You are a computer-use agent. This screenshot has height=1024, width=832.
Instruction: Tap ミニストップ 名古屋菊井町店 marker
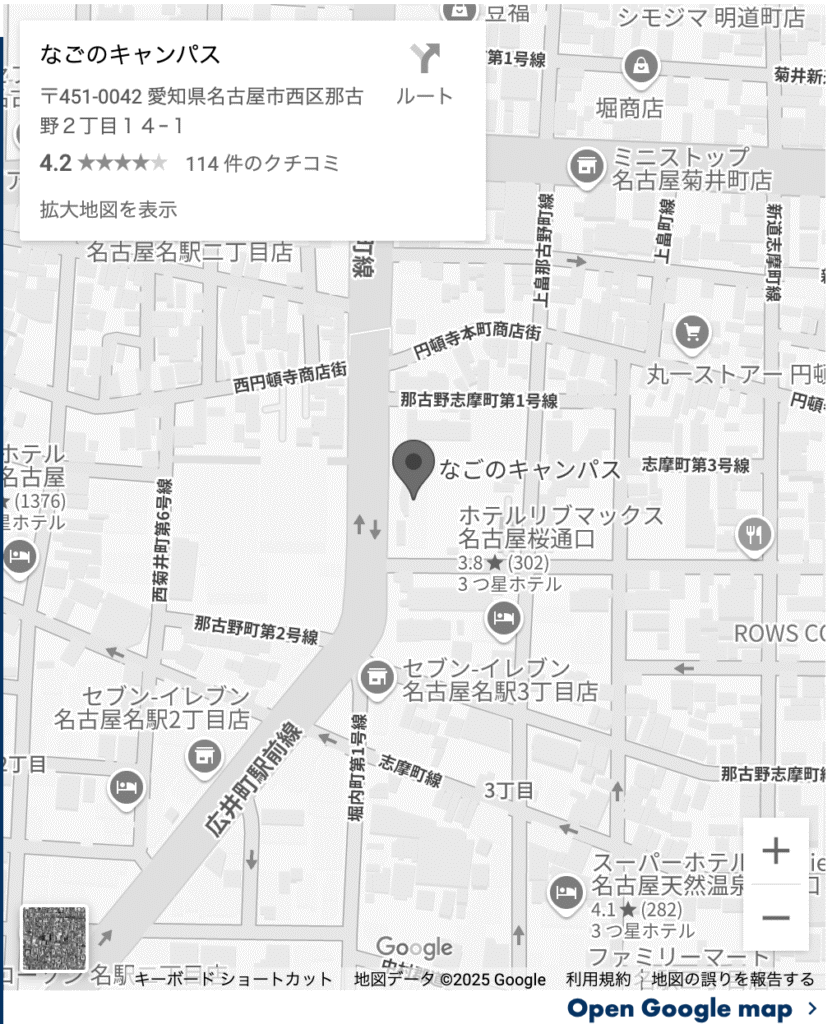587,166
